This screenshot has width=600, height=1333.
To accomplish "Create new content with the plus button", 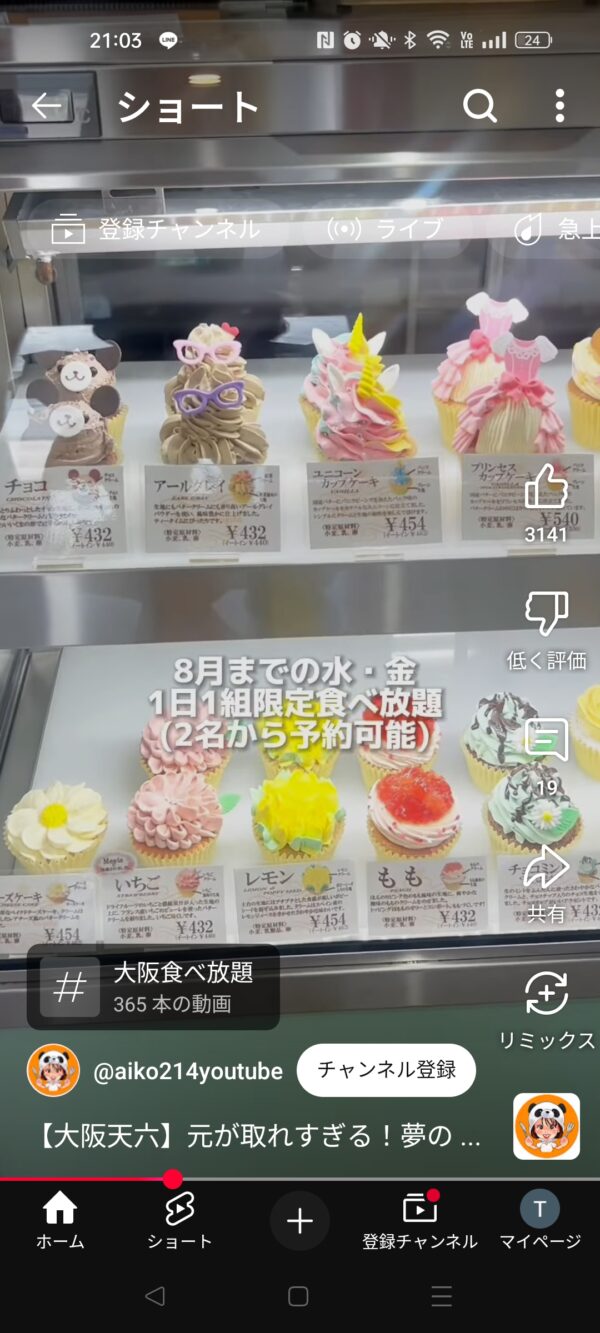I will [300, 1220].
